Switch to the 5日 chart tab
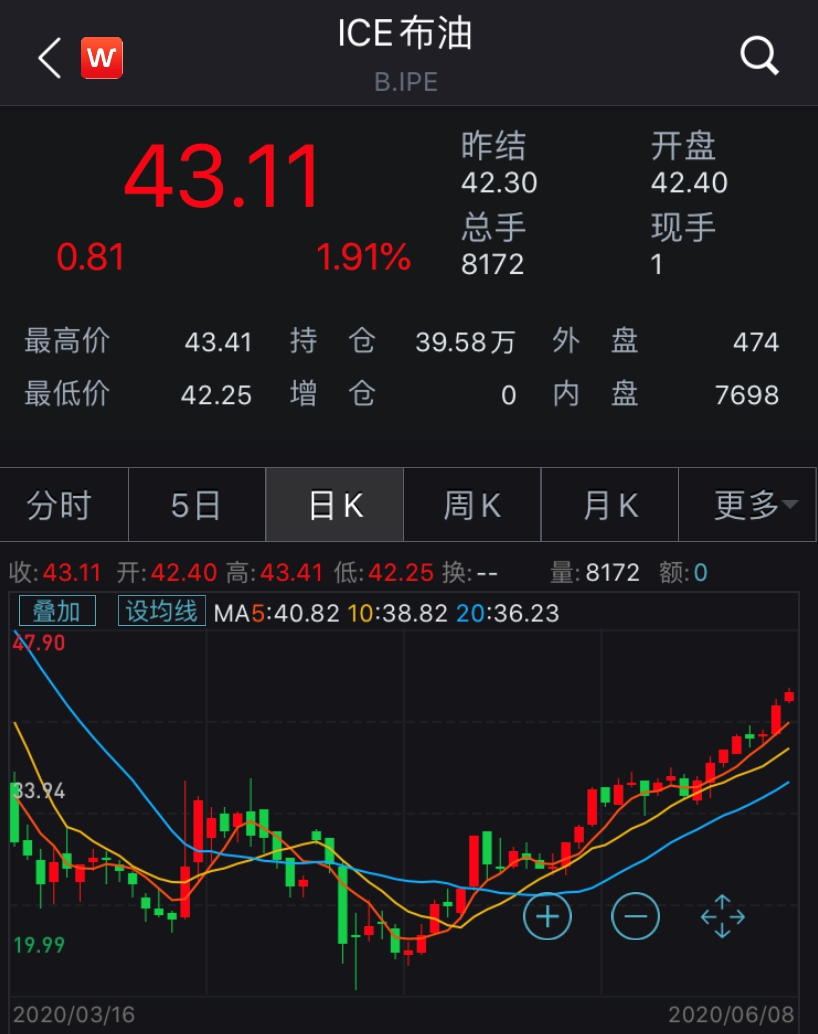Viewport: 818px width, 1034px height. [x=196, y=505]
